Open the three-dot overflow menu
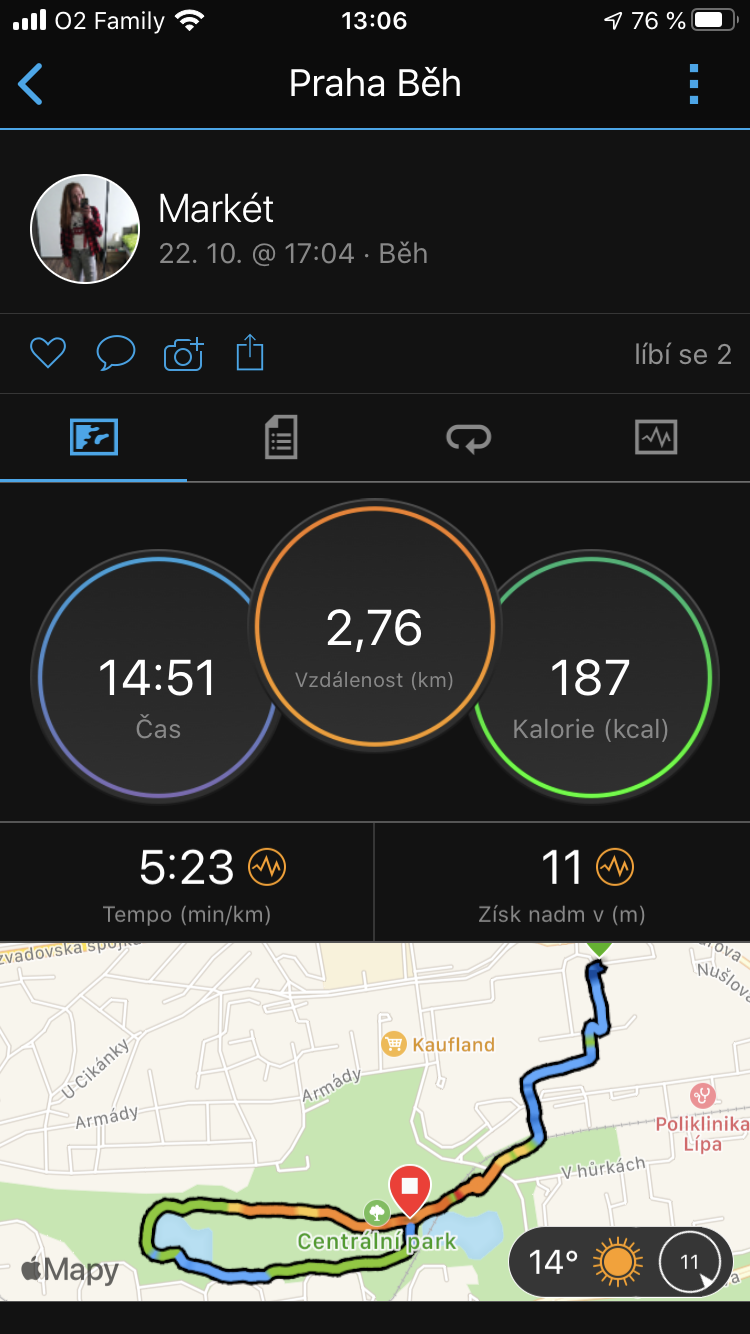 (x=694, y=85)
